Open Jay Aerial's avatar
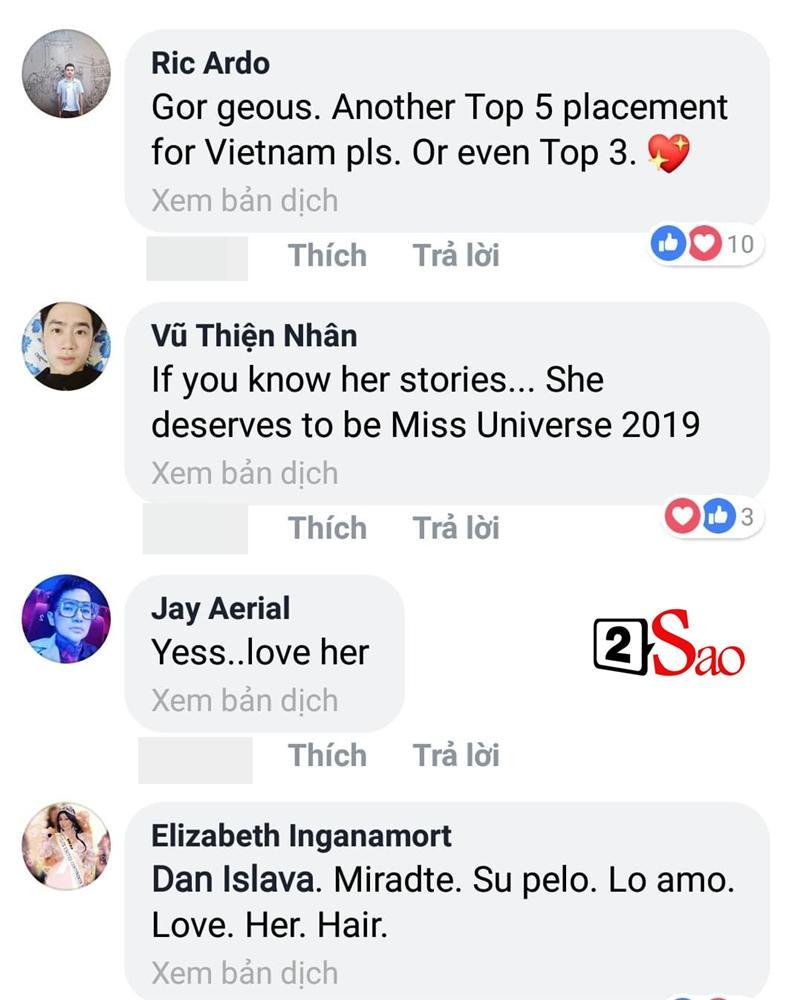 click(x=66, y=619)
